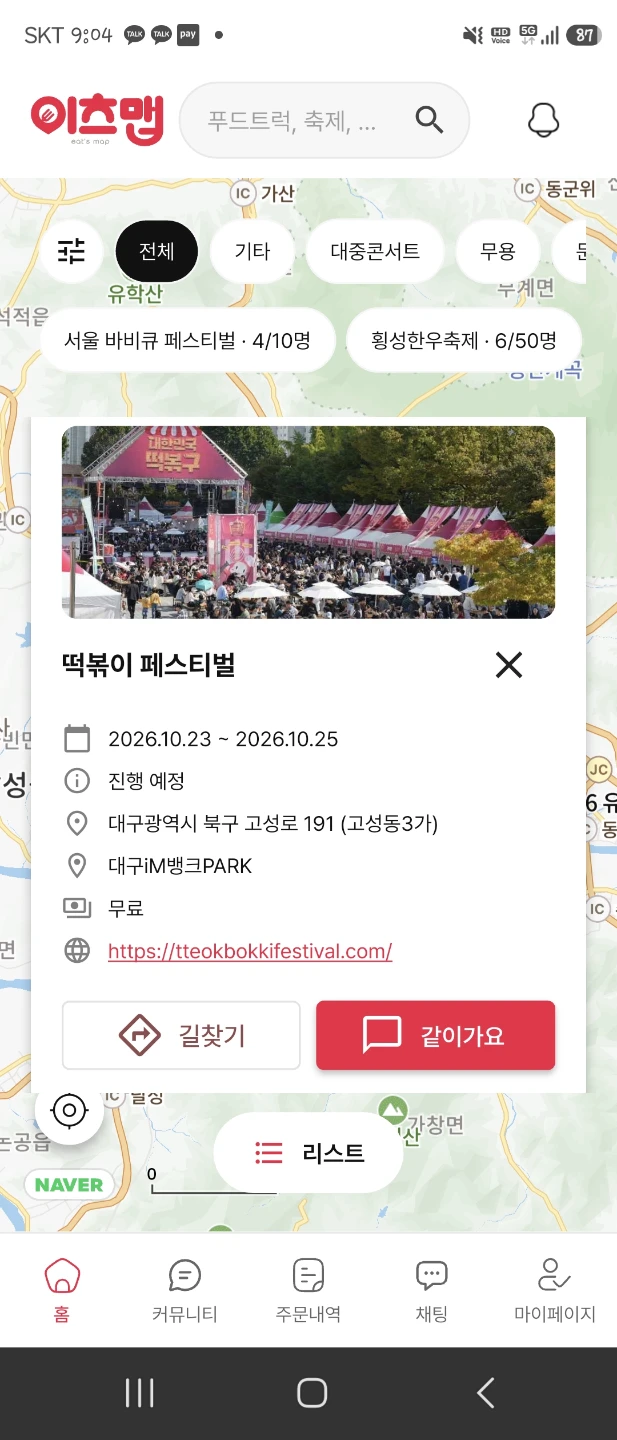This screenshot has width=617, height=1440.
Task: Get directions with the 길찾기 button
Action: point(181,1035)
